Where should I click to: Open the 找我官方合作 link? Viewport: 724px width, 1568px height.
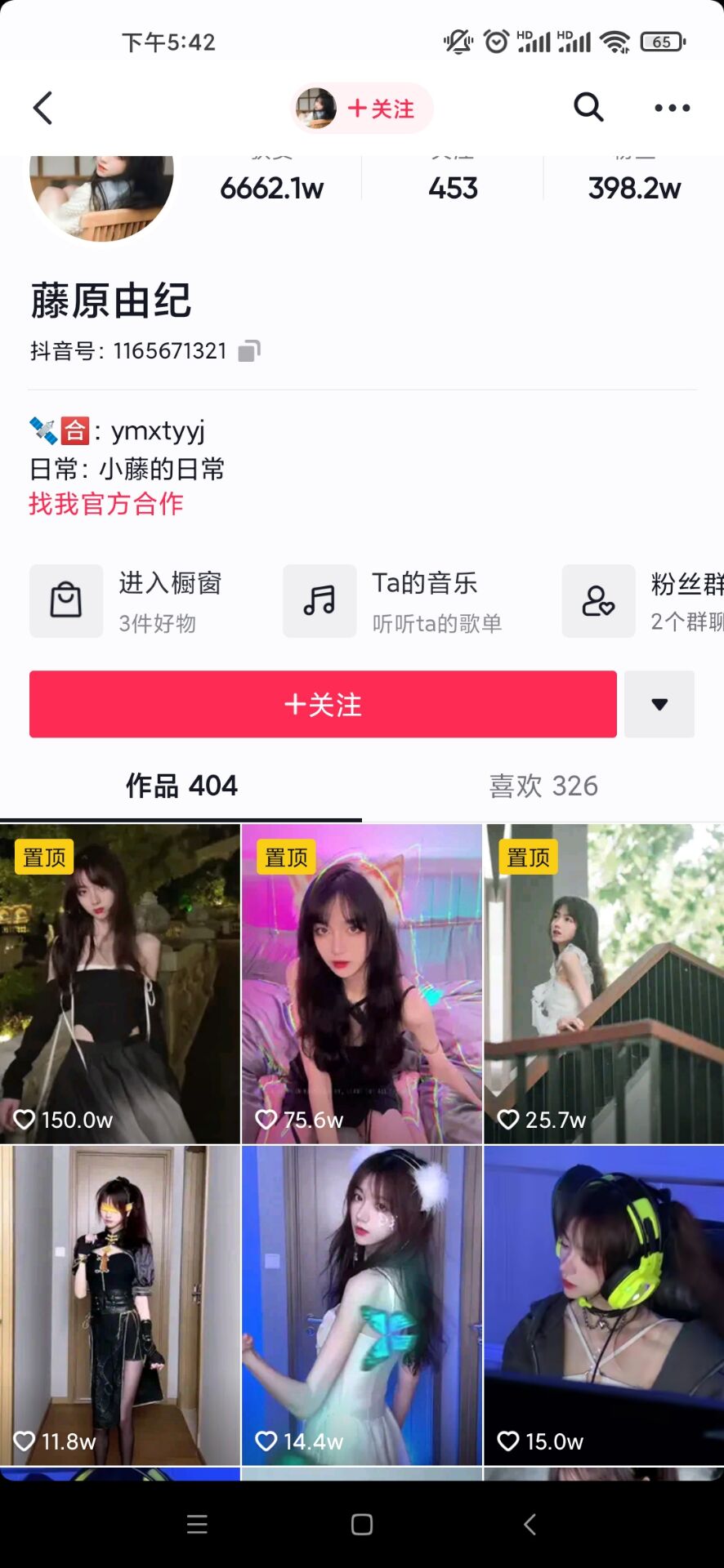(106, 504)
